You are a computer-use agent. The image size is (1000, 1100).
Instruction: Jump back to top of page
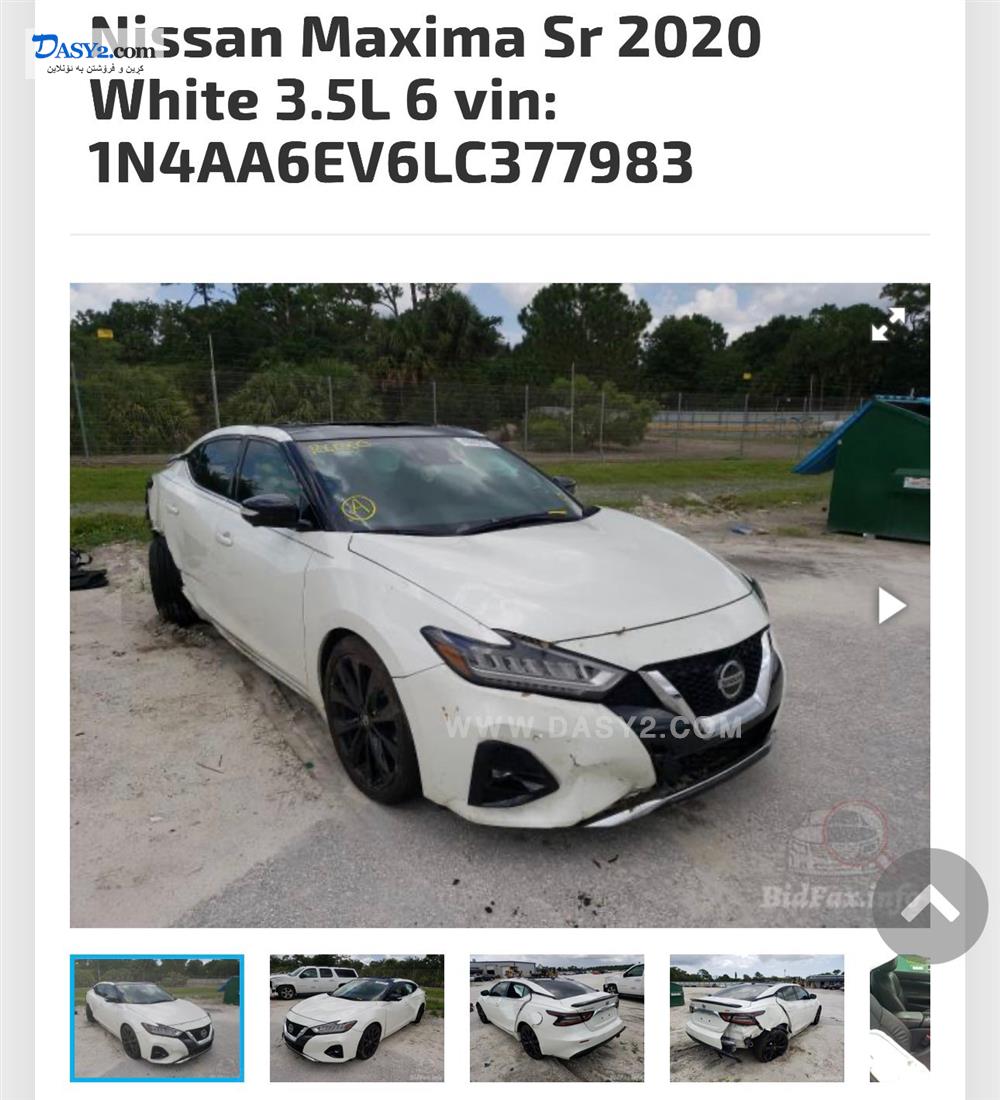pos(929,906)
